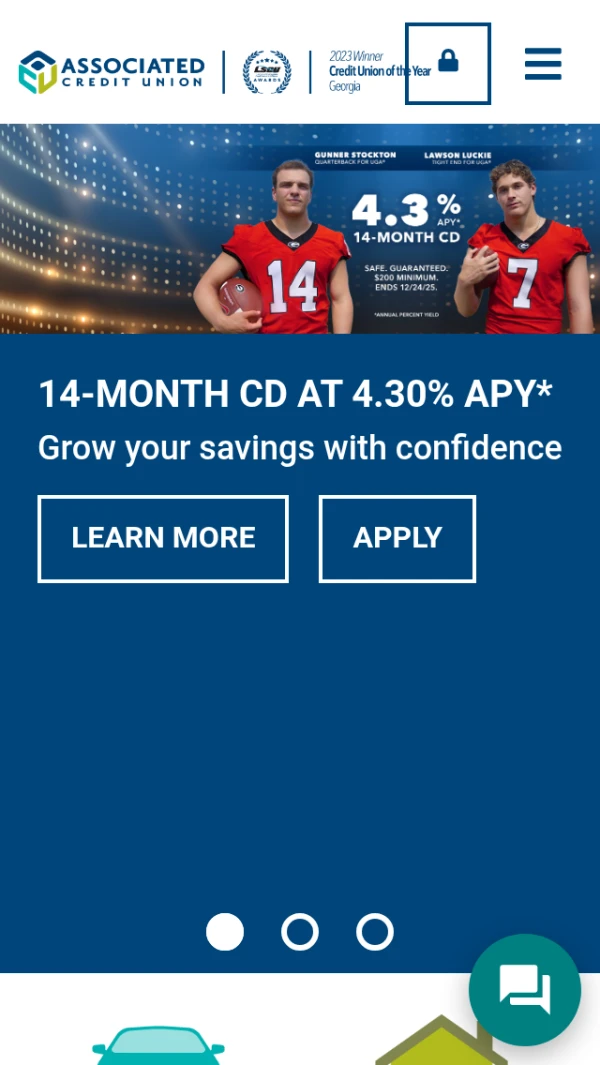Open the login lock icon
This screenshot has height=1065, width=600.
(x=448, y=63)
